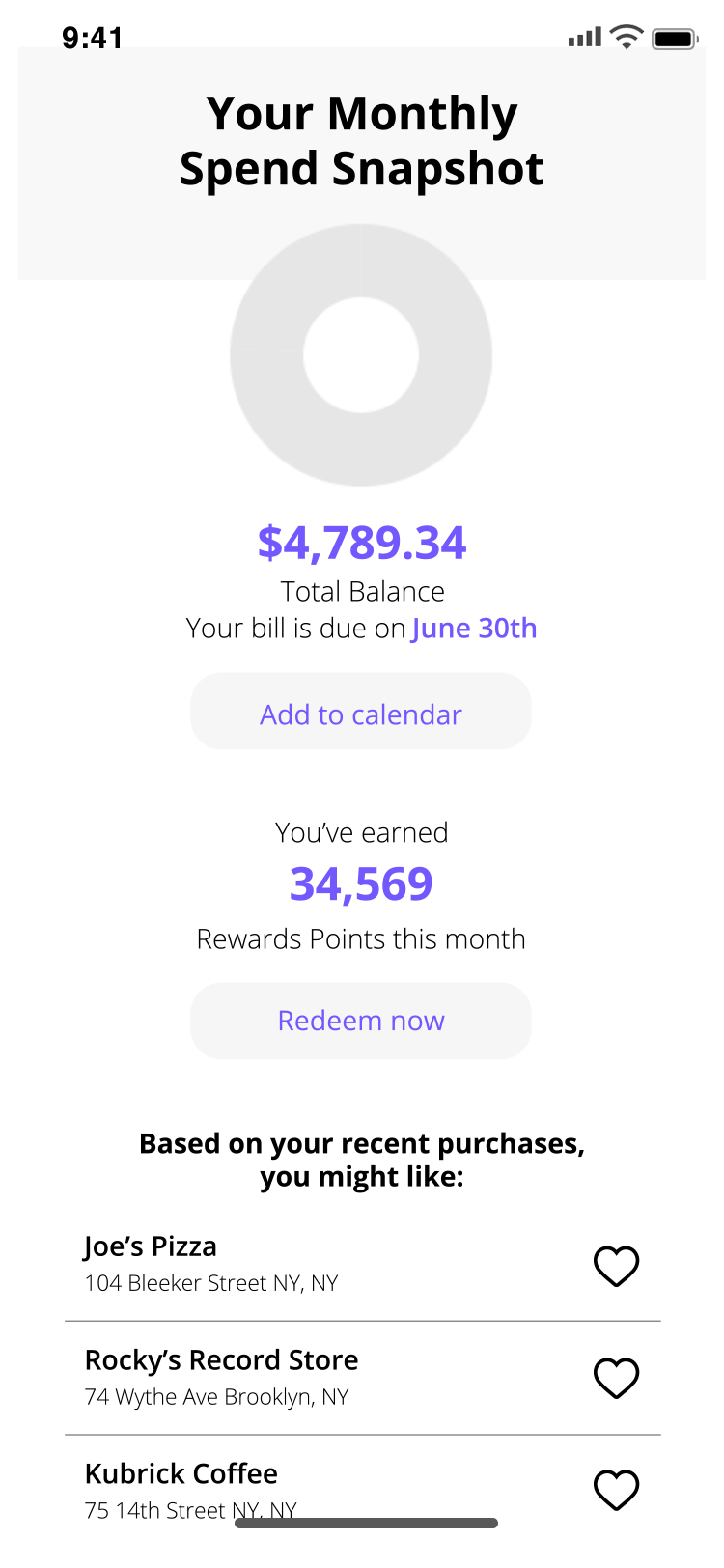Like Rocky's Record Store with the heart
724x1568 pixels.
[x=616, y=1378]
